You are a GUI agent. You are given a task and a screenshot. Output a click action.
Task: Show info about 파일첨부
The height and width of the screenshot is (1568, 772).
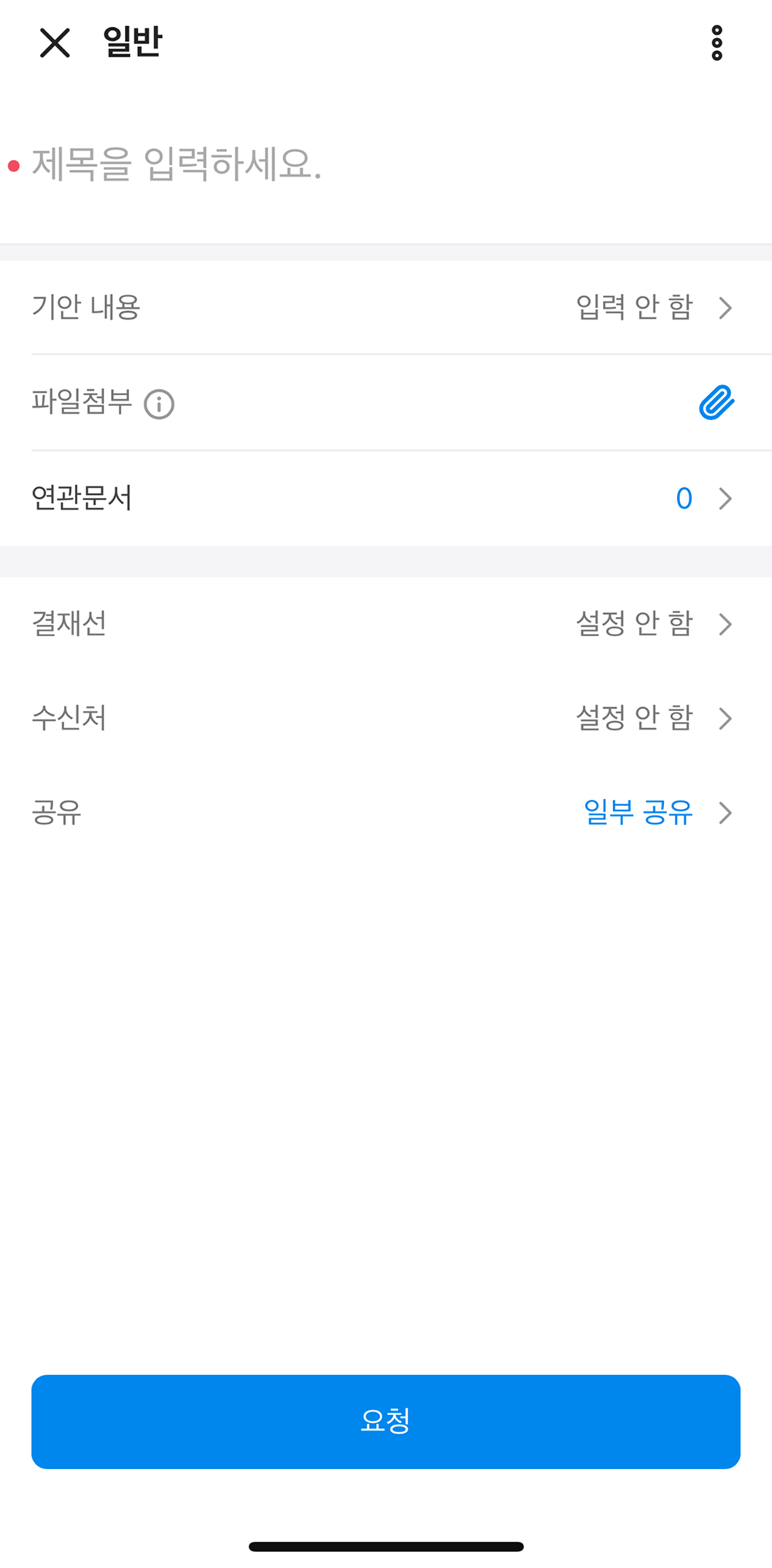tap(160, 404)
